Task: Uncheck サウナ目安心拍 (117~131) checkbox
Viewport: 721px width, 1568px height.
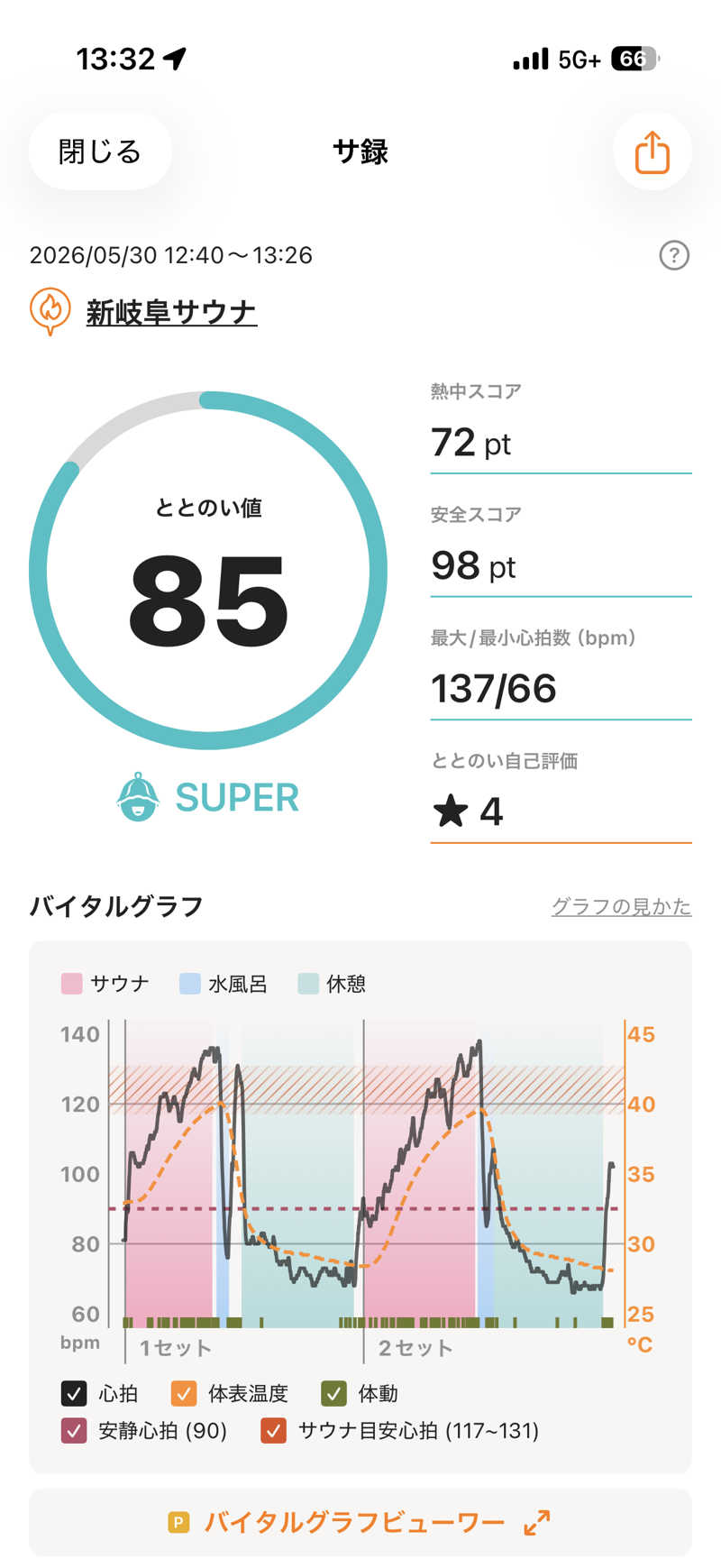Action: pyautogui.click(x=273, y=1430)
